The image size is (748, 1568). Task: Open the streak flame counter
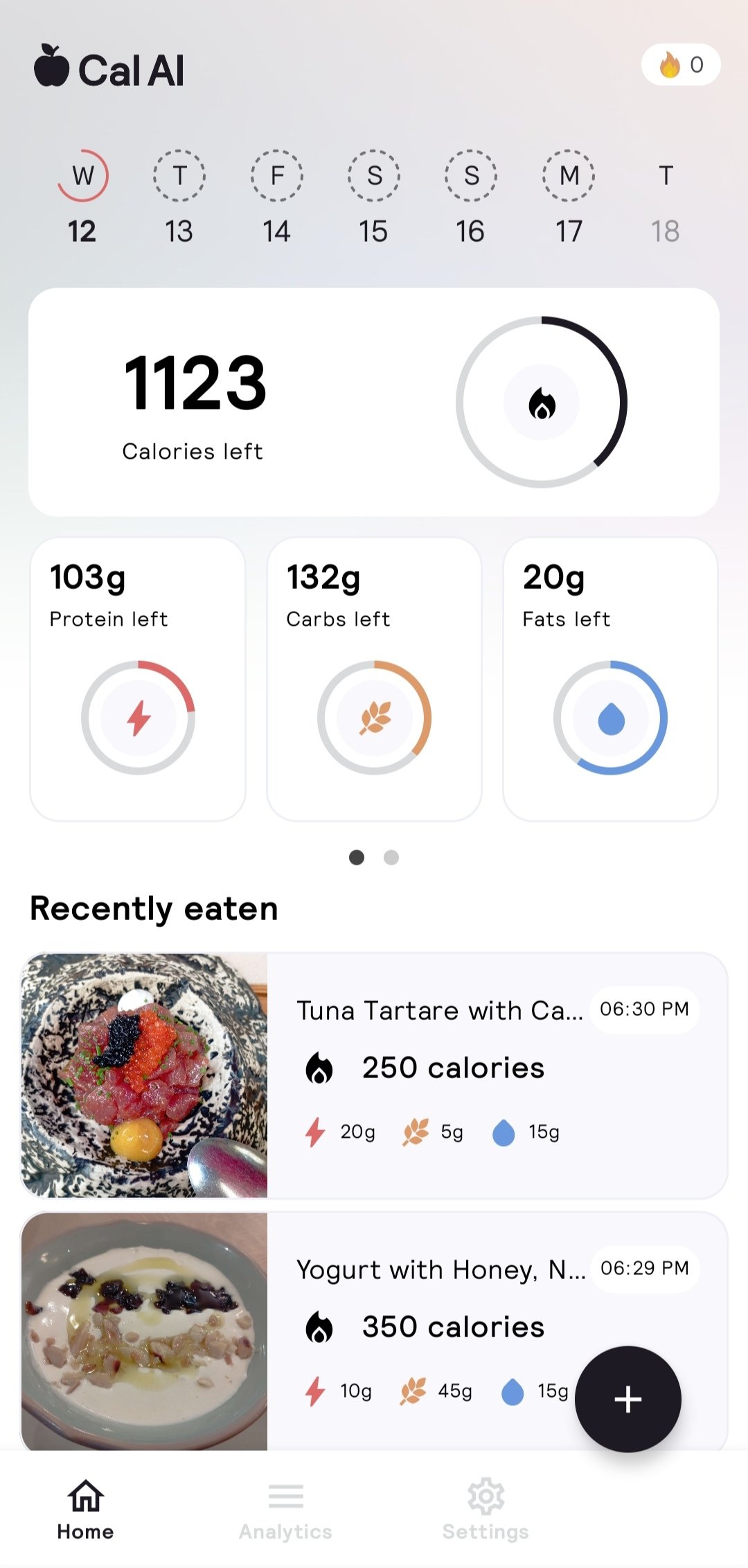[x=681, y=65]
